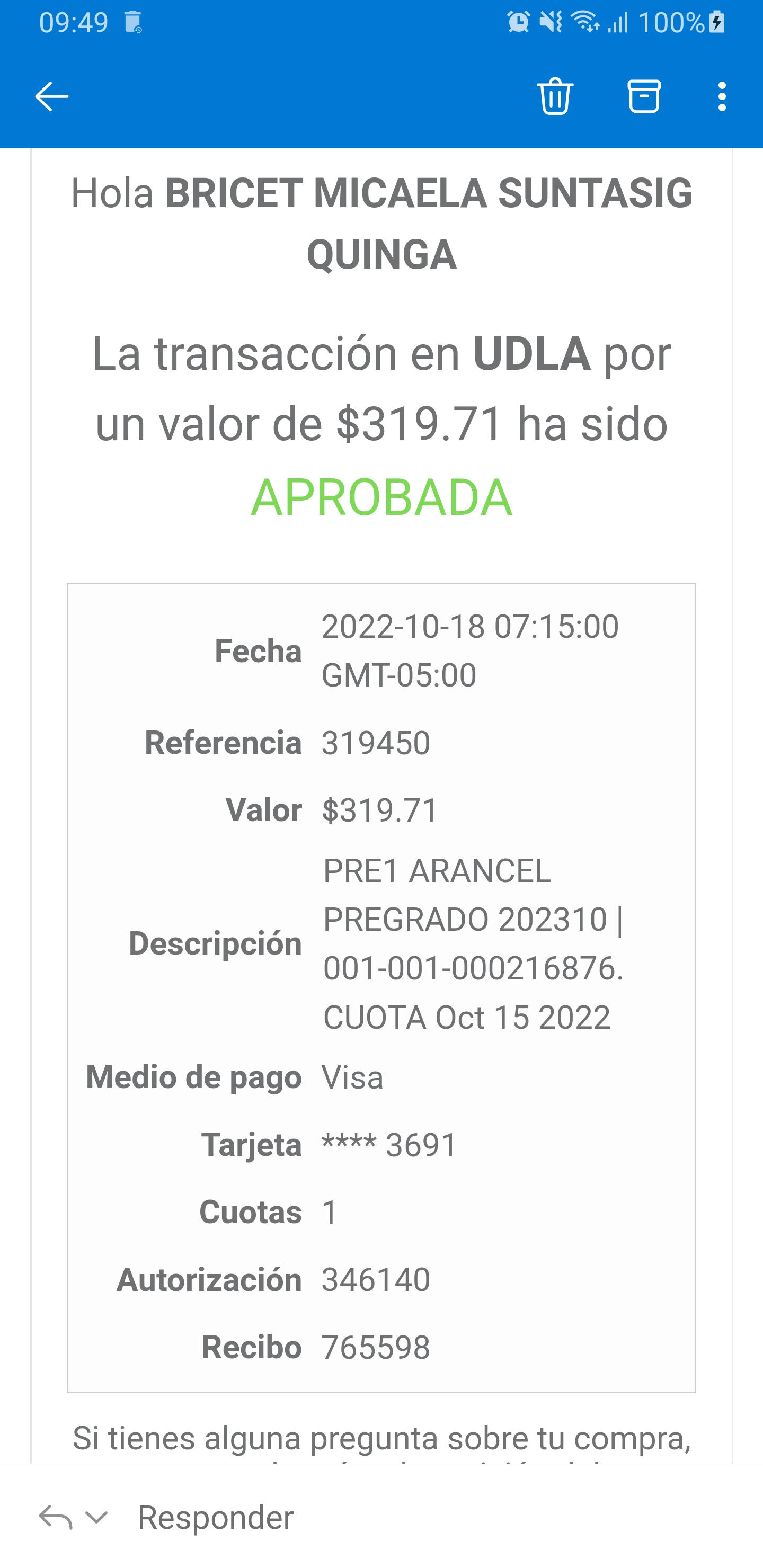Expand the reply options arrow
This screenshot has height=1568, width=763.
96,1517
